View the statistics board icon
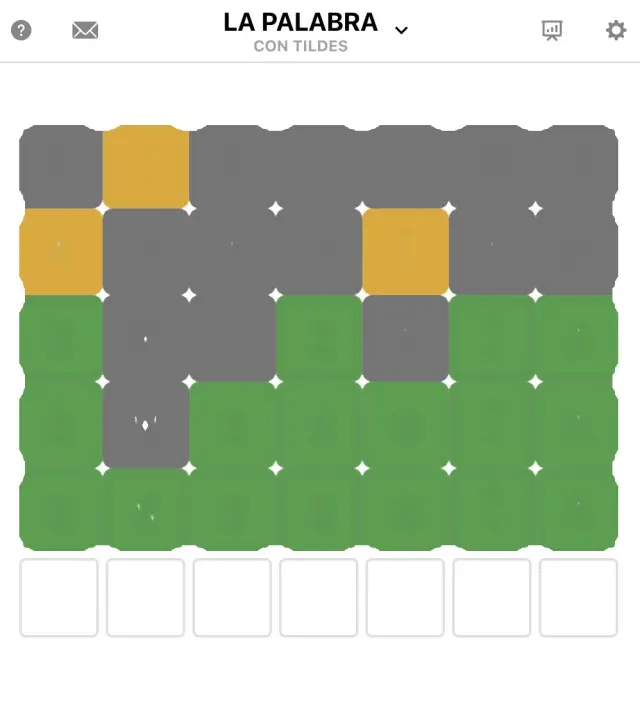The image size is (640, 703). click(x=552, y=30)
